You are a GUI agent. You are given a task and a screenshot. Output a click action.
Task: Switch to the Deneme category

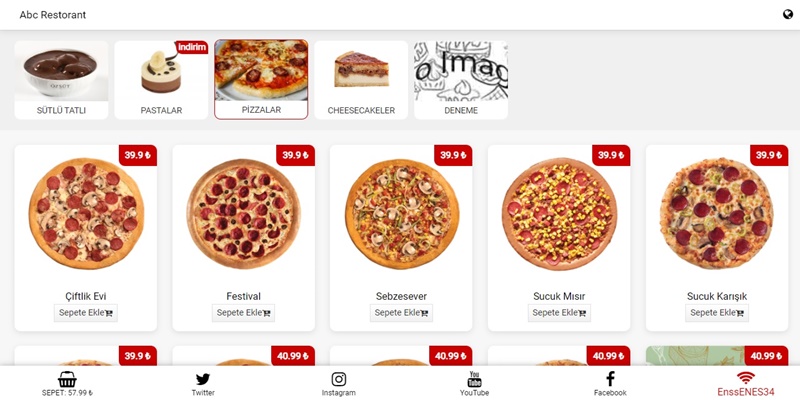coord(461,80)
